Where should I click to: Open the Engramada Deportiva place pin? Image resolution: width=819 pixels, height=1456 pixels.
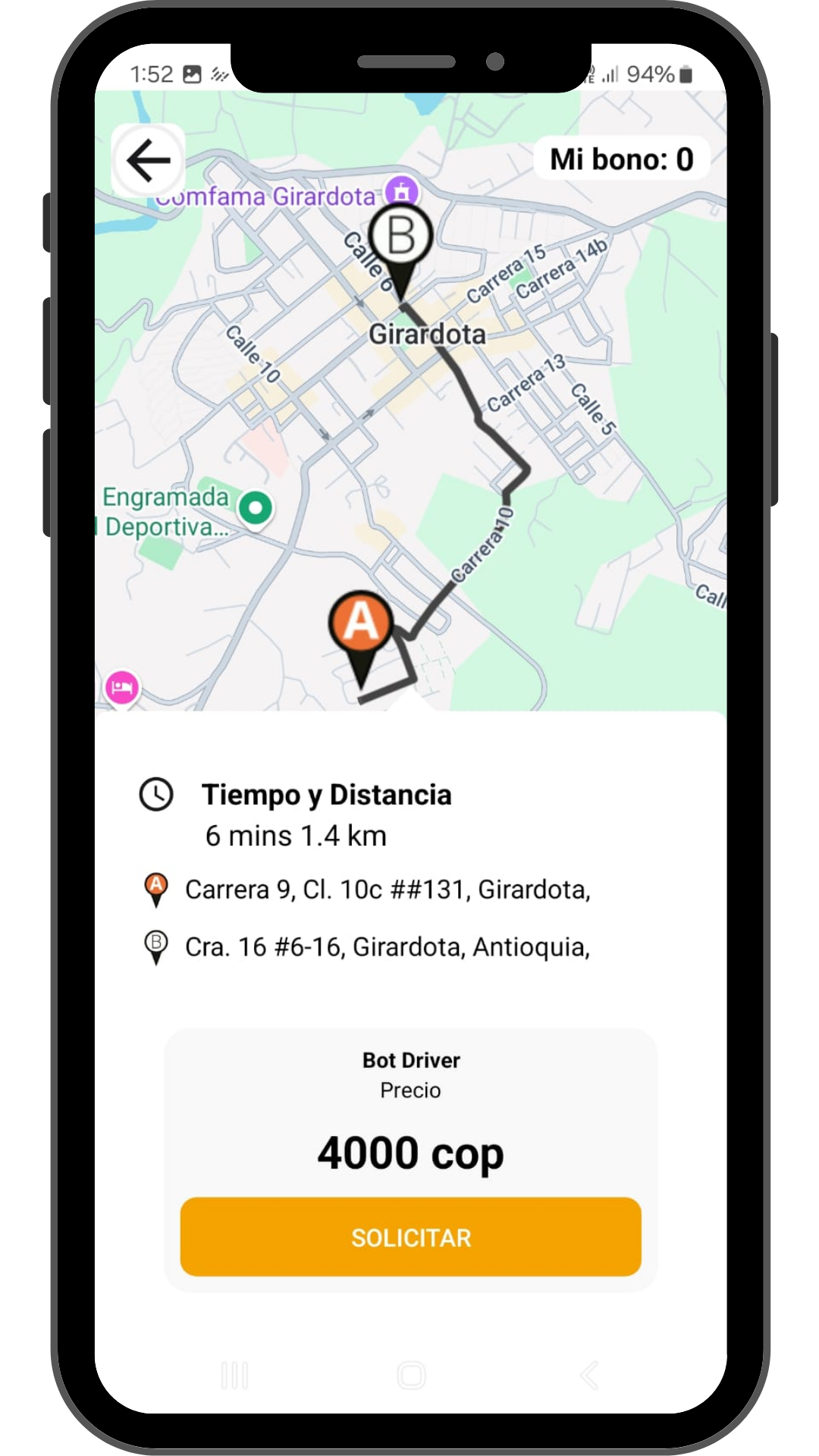tap(256, 508)
